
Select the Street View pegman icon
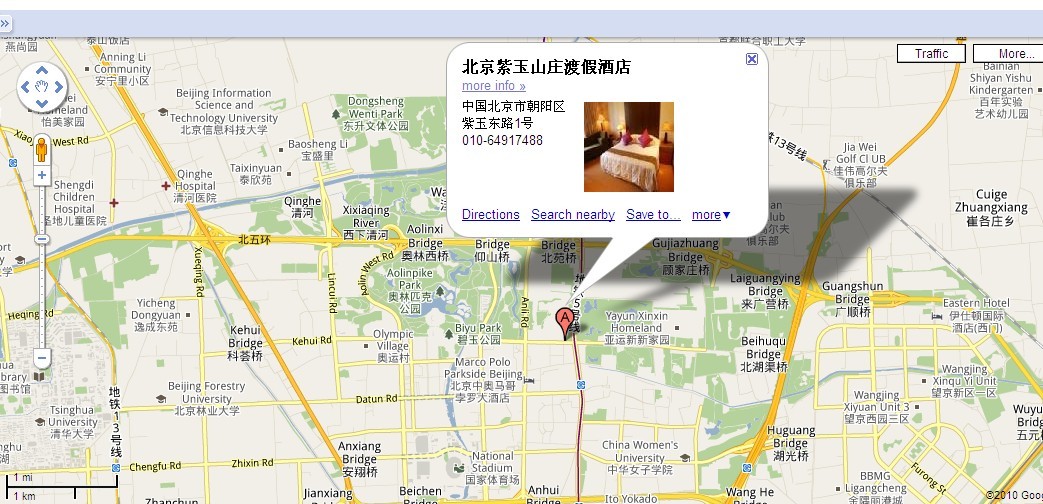[42, 149]
